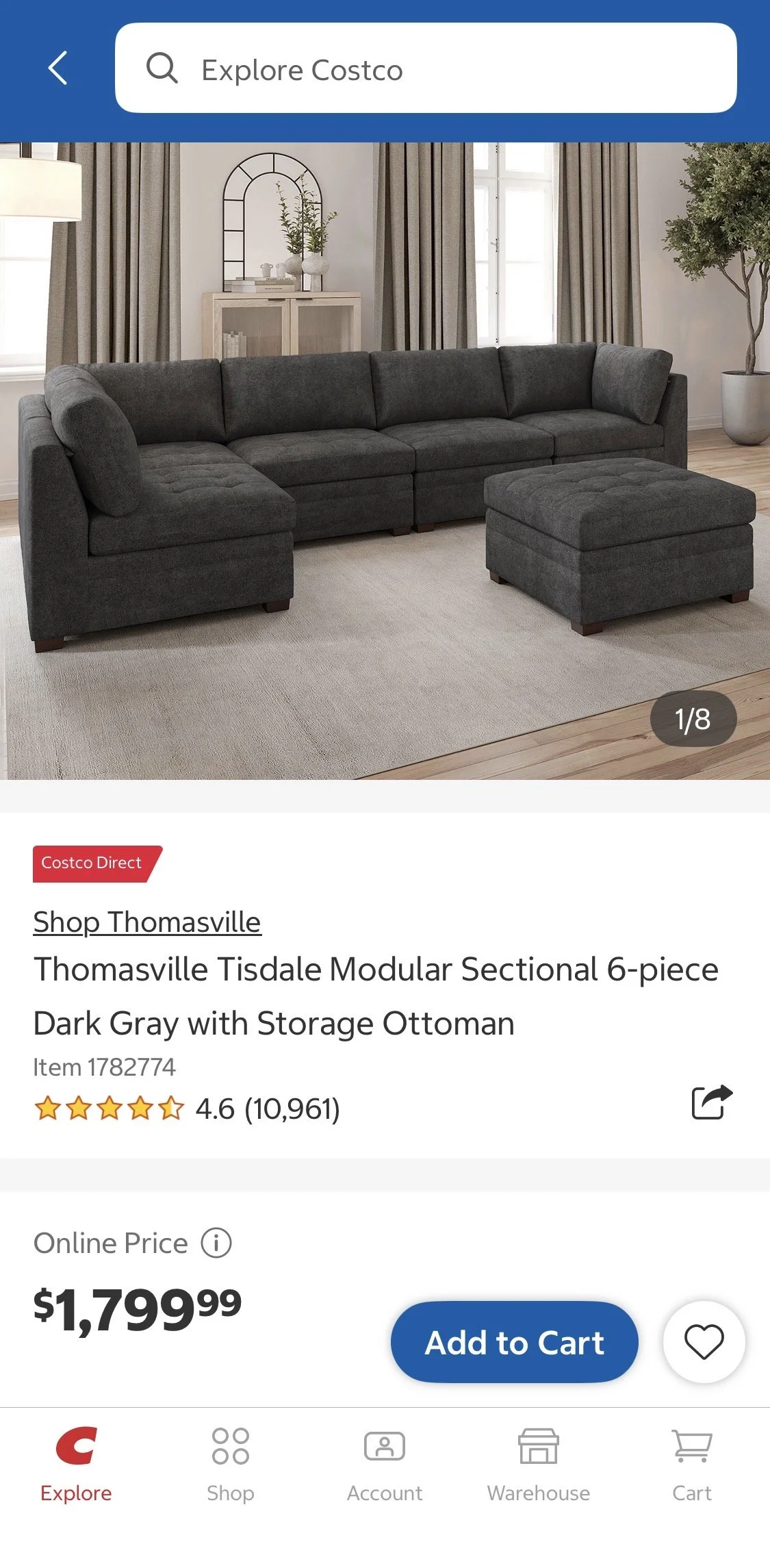Add the sectional to cart
This screenshot has width=770, height=1568.
(x=515, y=1342)
